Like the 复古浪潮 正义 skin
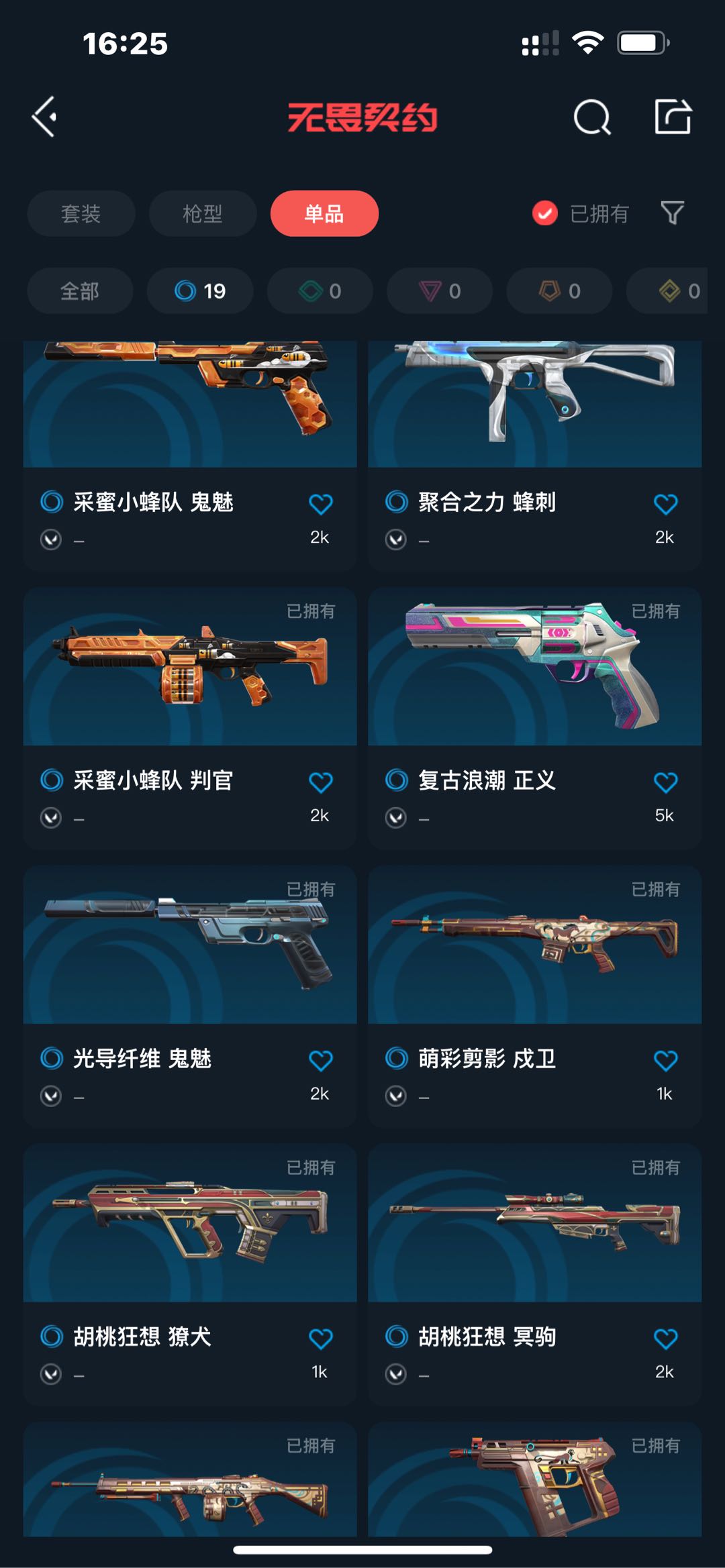This screenshot has height=1568, width=725. 665,782
